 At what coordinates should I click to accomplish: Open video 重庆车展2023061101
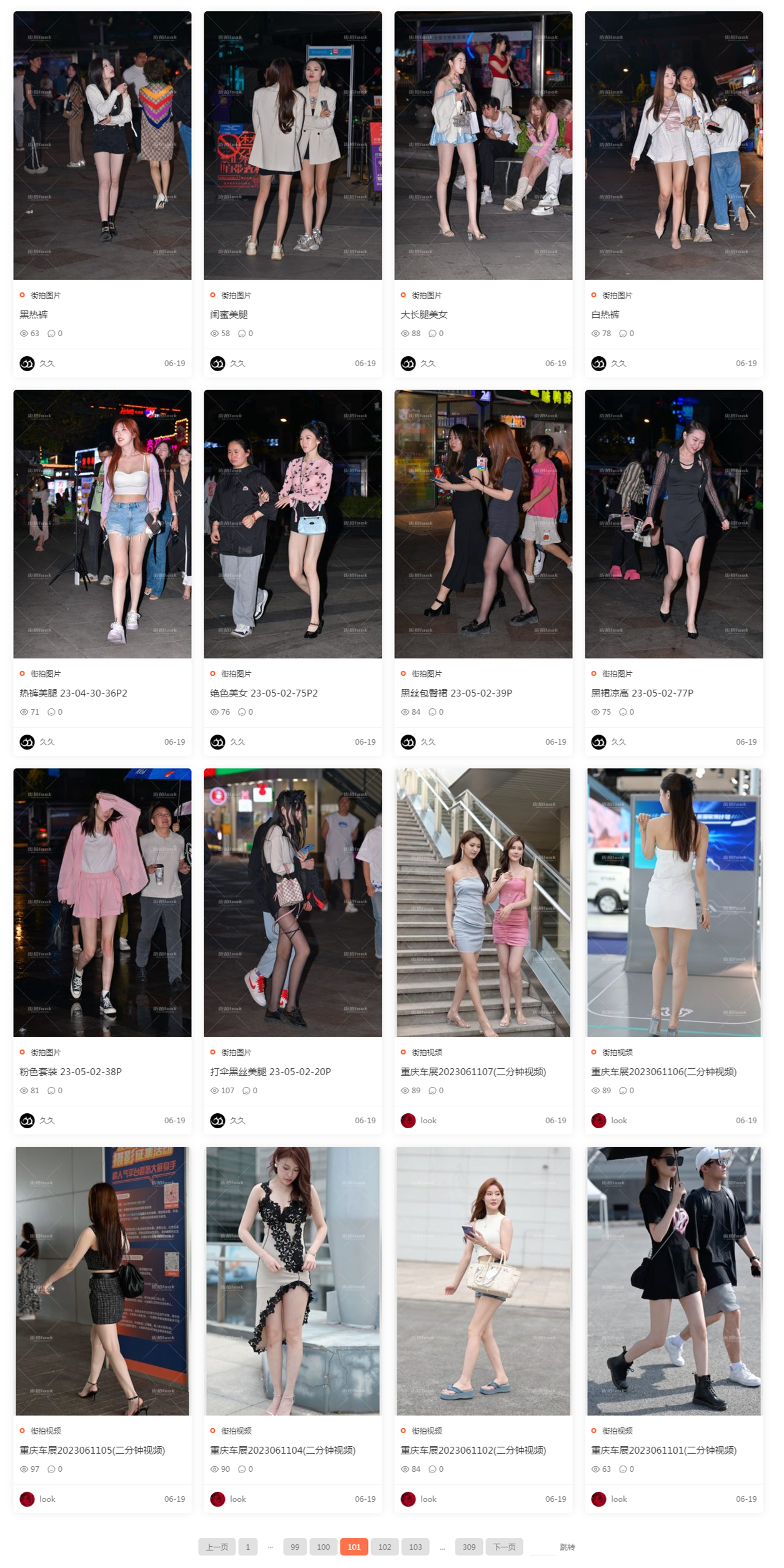(663, 1451)
